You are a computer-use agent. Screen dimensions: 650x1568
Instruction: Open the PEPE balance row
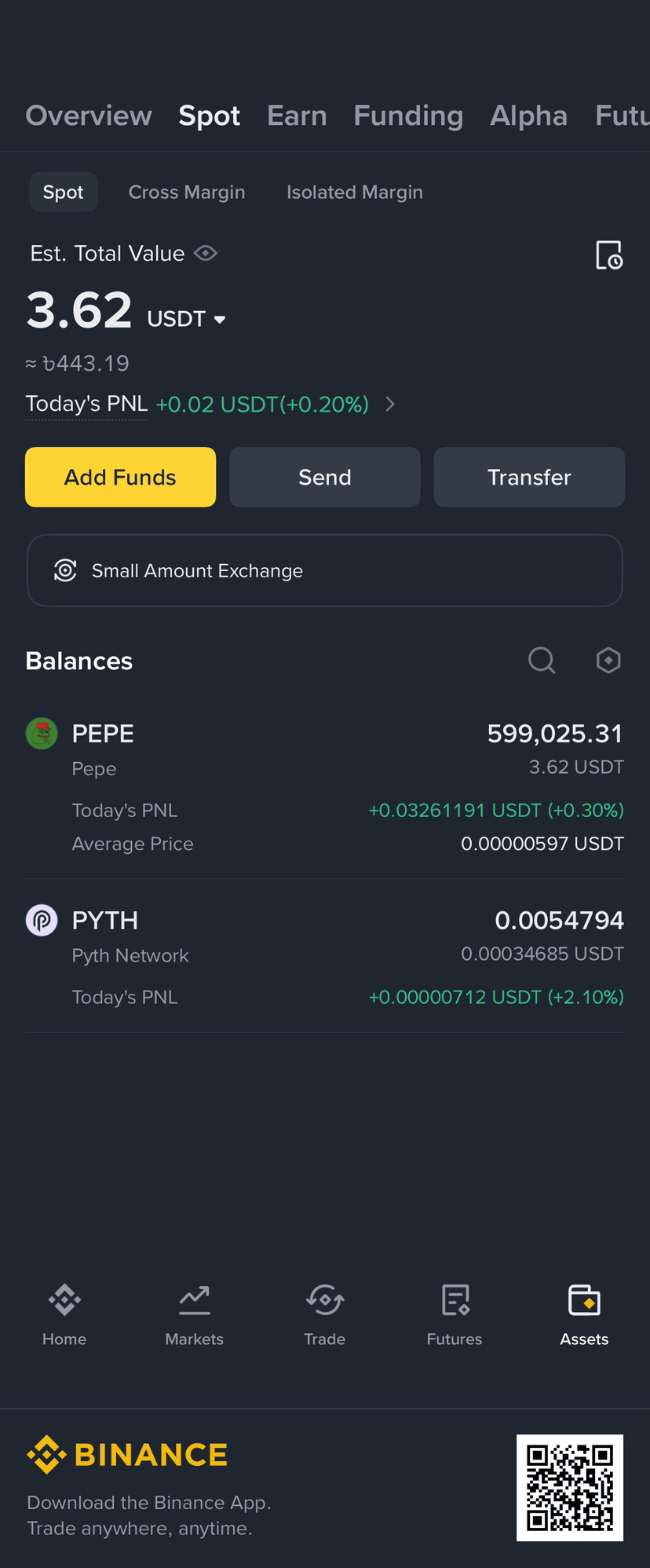(x=324, y=750)
